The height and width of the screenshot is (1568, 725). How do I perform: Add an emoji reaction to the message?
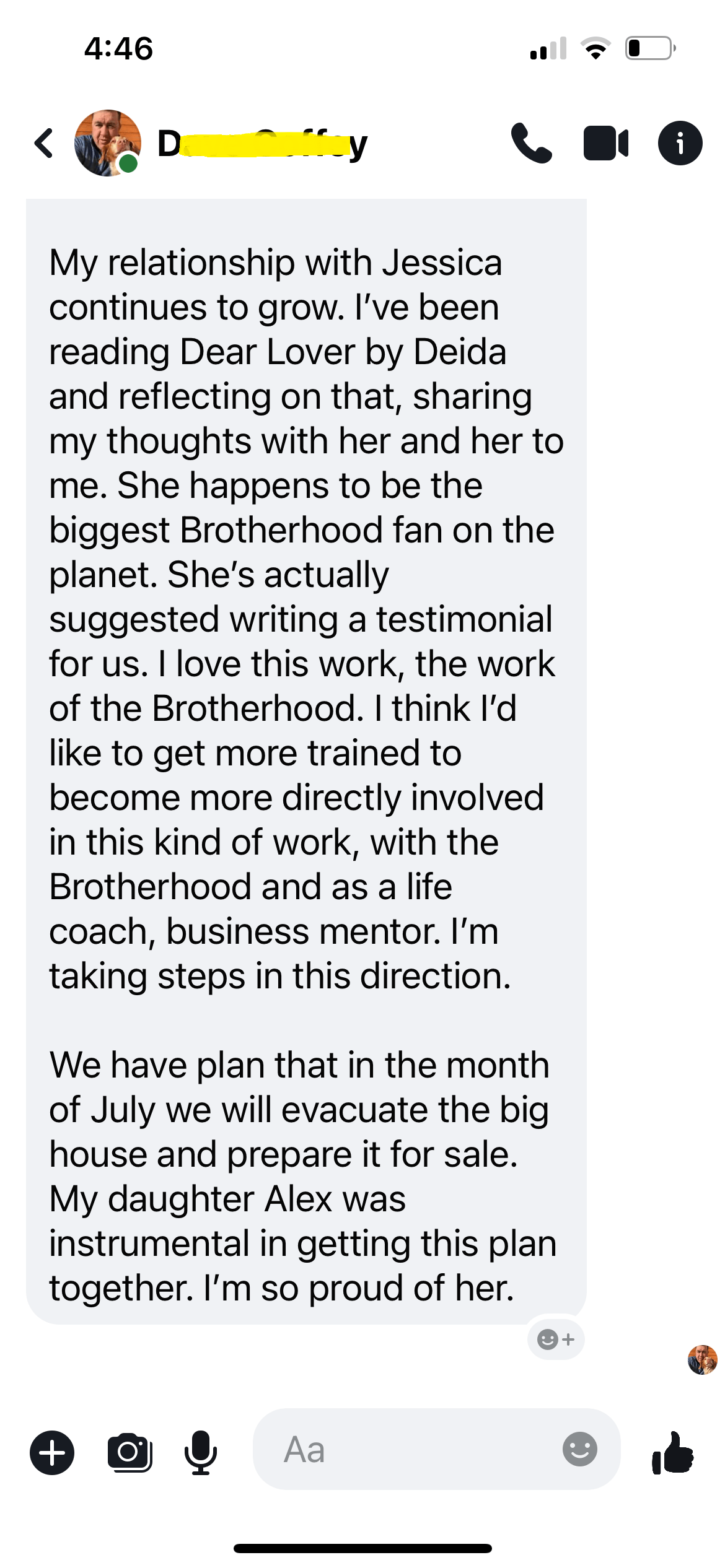pos(556,1339)
